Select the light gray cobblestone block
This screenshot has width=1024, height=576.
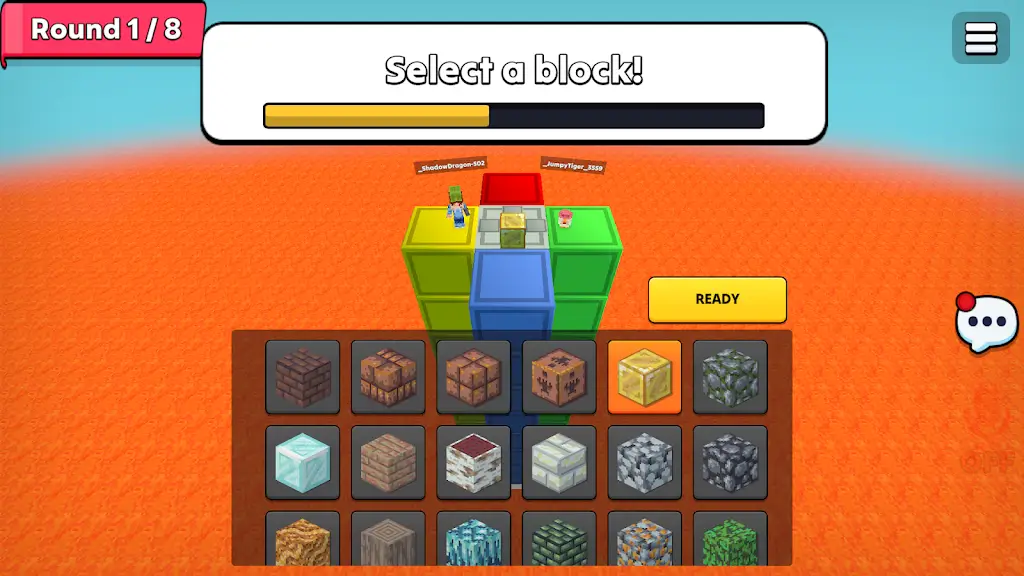(x=645, y=463)
